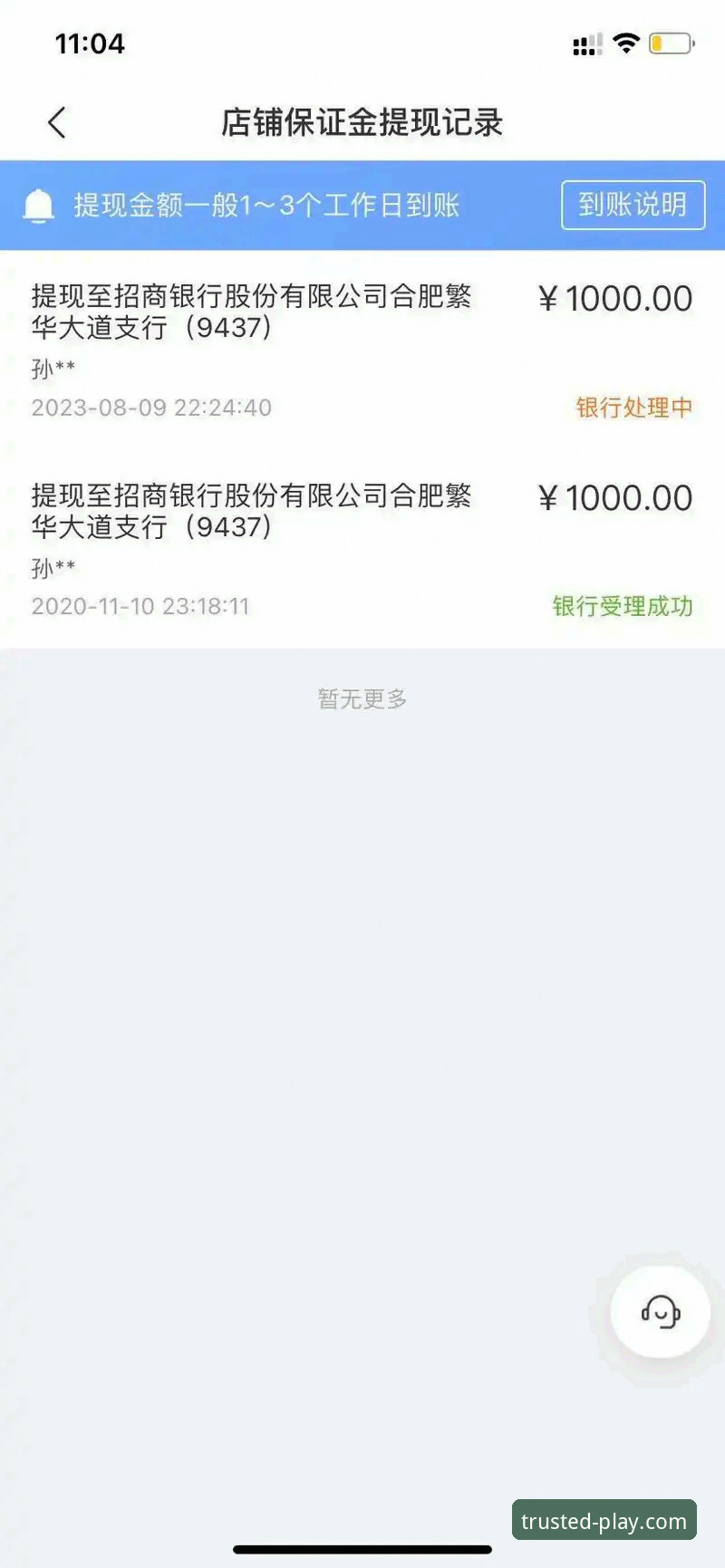Open the 到账说明 button
This screenshot has height=1568, width=725.
(x=633, y=205)
